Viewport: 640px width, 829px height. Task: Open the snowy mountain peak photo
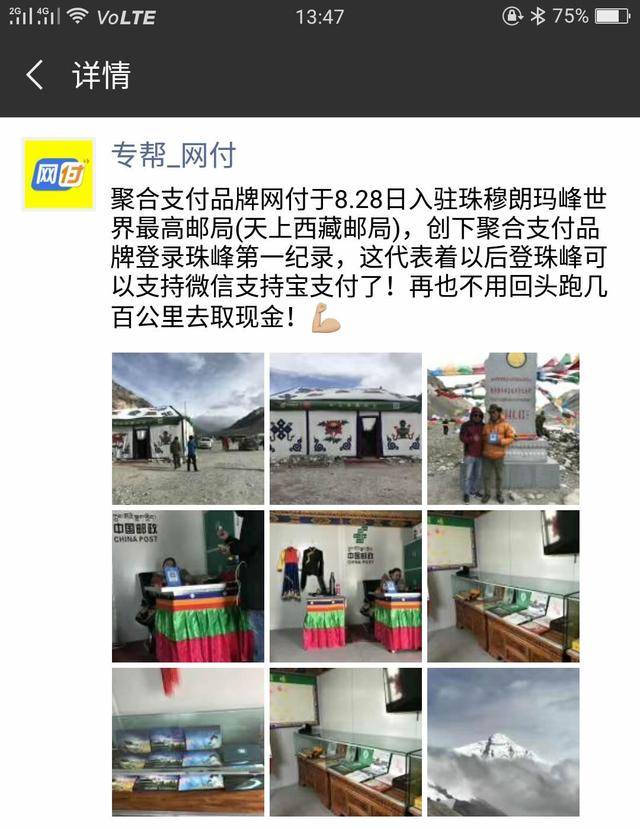[x=503, y=742]
